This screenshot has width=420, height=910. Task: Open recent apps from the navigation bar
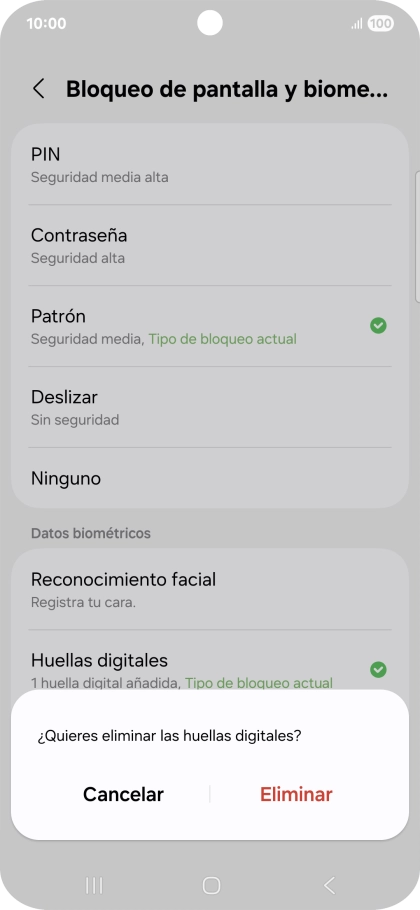point(94,885)
